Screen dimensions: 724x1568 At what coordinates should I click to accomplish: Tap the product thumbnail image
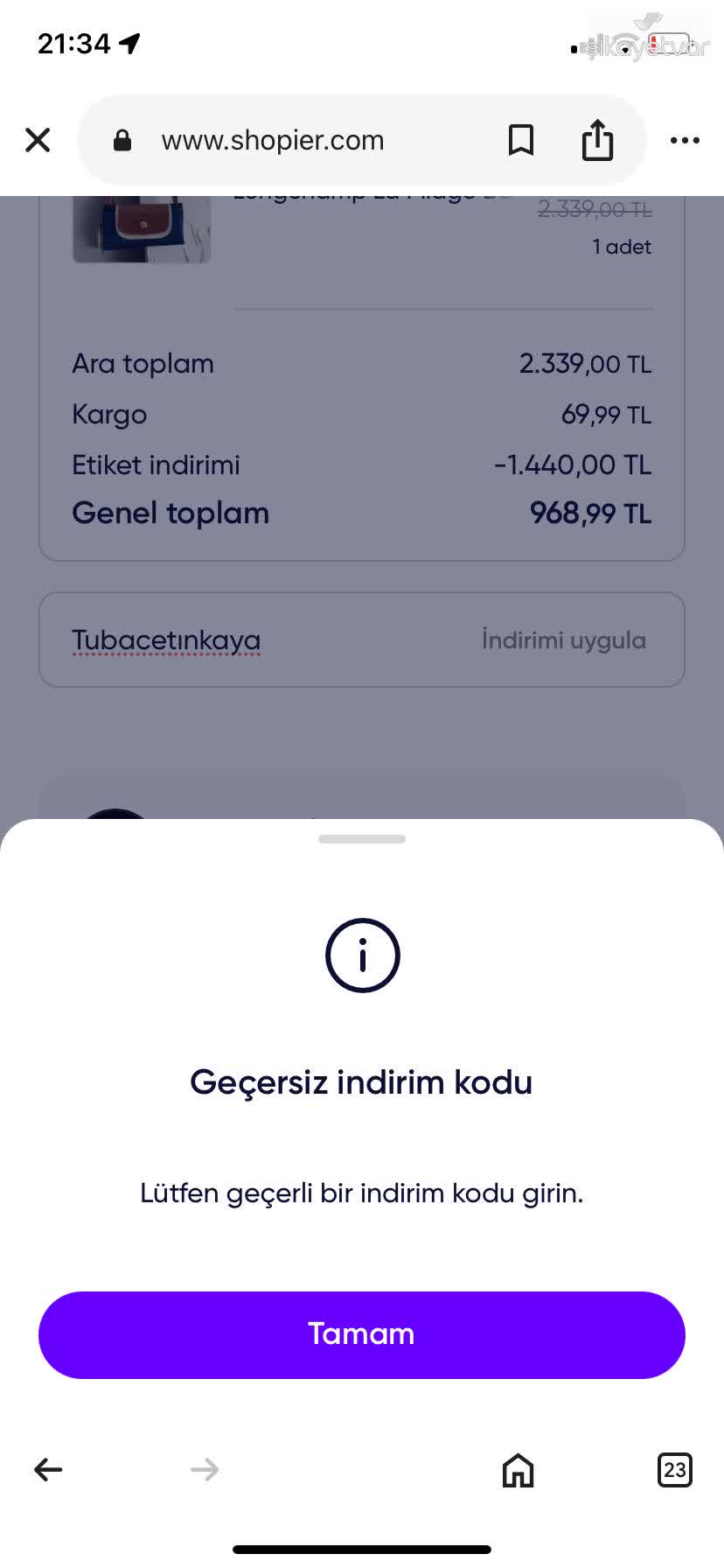pyautogui.click(x=141, y=227)
